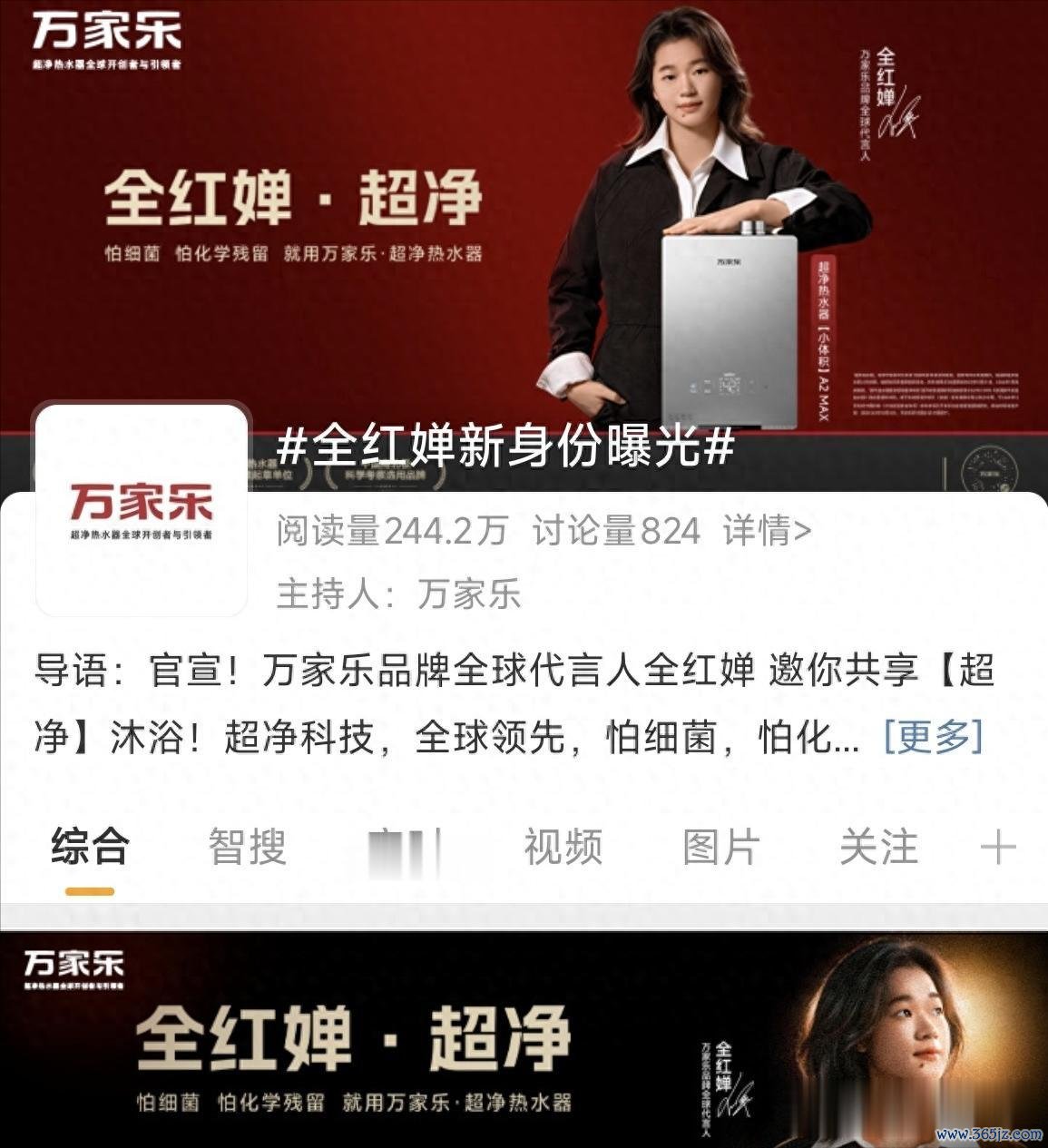Switch to the 视频 tab
This screenshot has height=1148, width=1048.
point(563,848)
